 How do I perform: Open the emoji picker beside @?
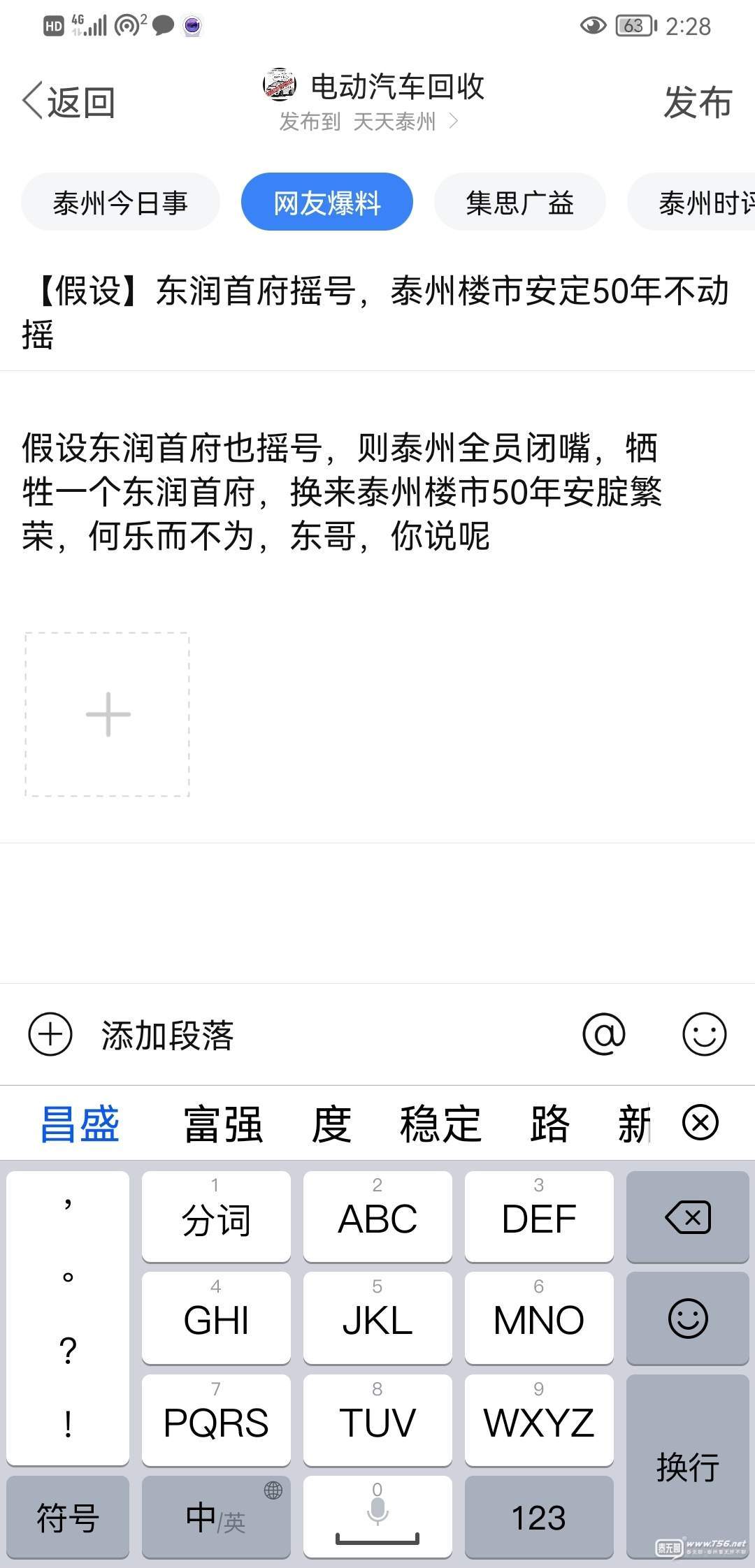point(704,1035)
